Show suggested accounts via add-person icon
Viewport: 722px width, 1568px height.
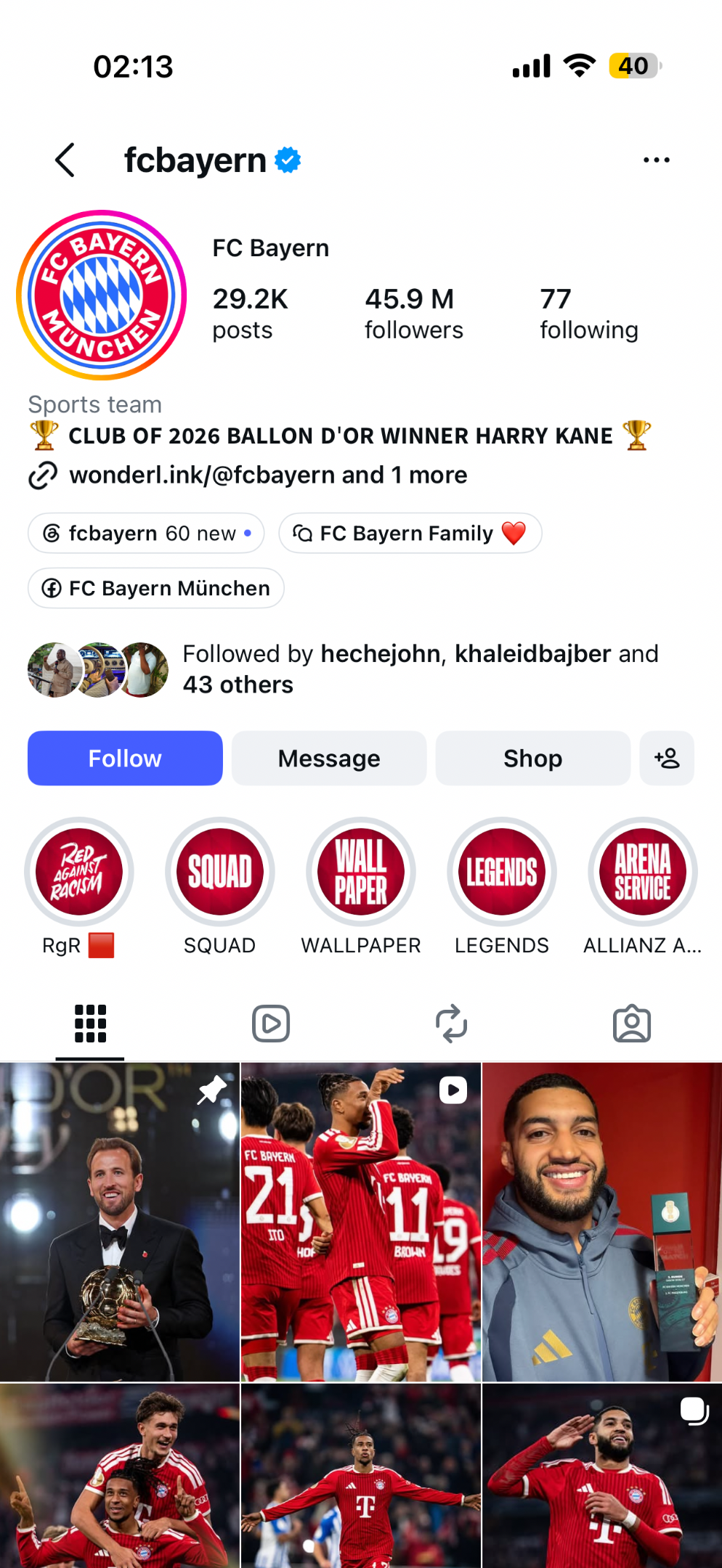point(667,758)
